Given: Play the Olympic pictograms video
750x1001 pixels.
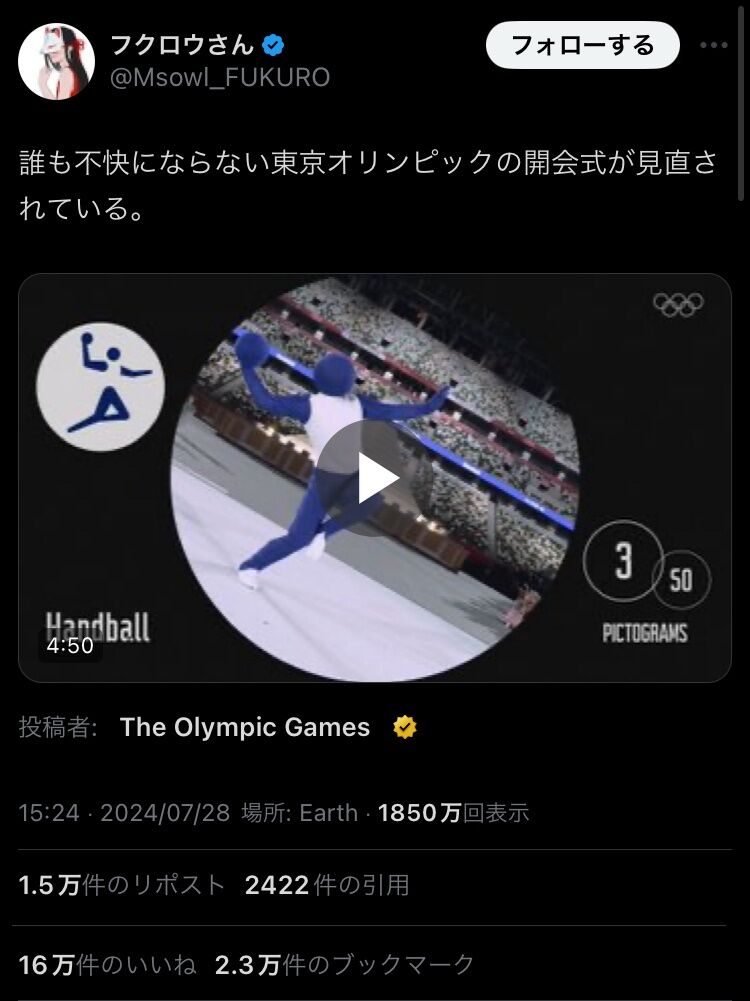Looking at the screenshot, I should (375, 478).
